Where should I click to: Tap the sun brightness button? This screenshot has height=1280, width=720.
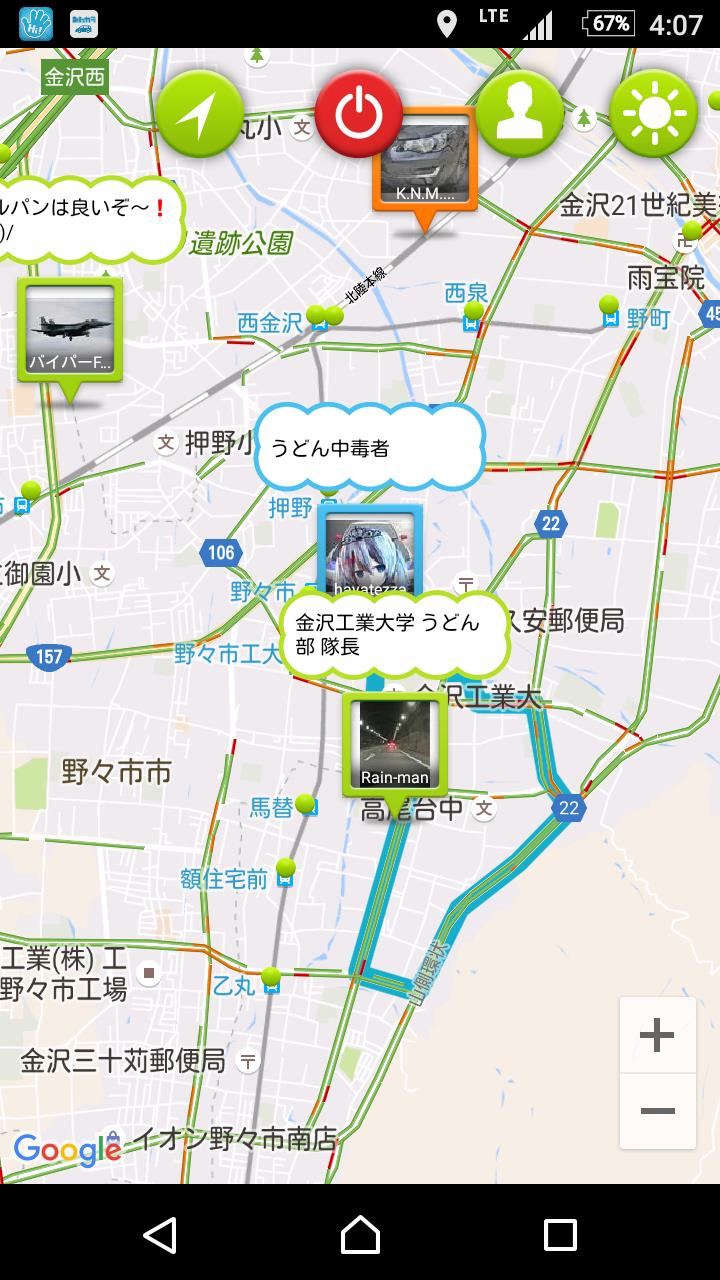[x=654, y=114]
